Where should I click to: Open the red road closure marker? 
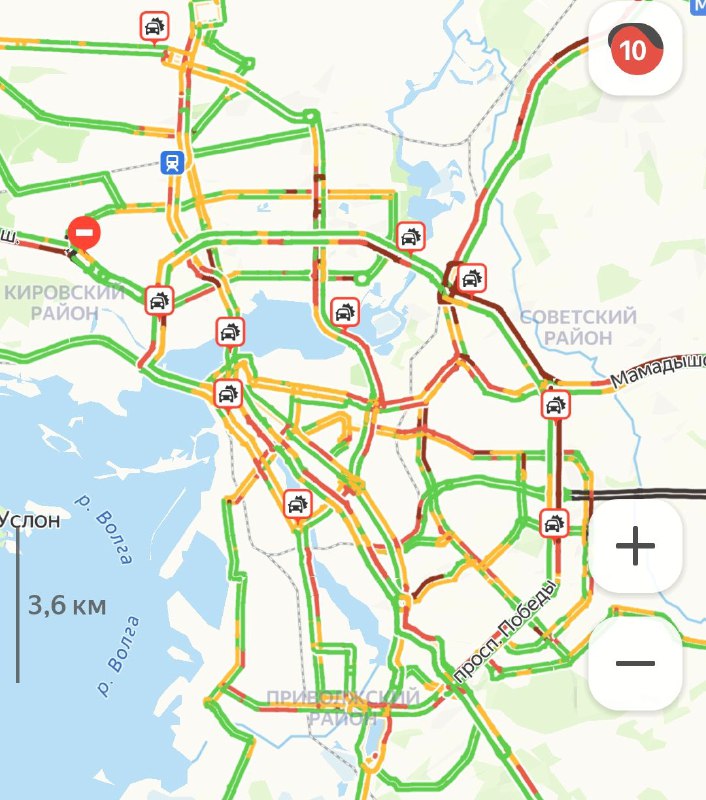tap(85, 234)
